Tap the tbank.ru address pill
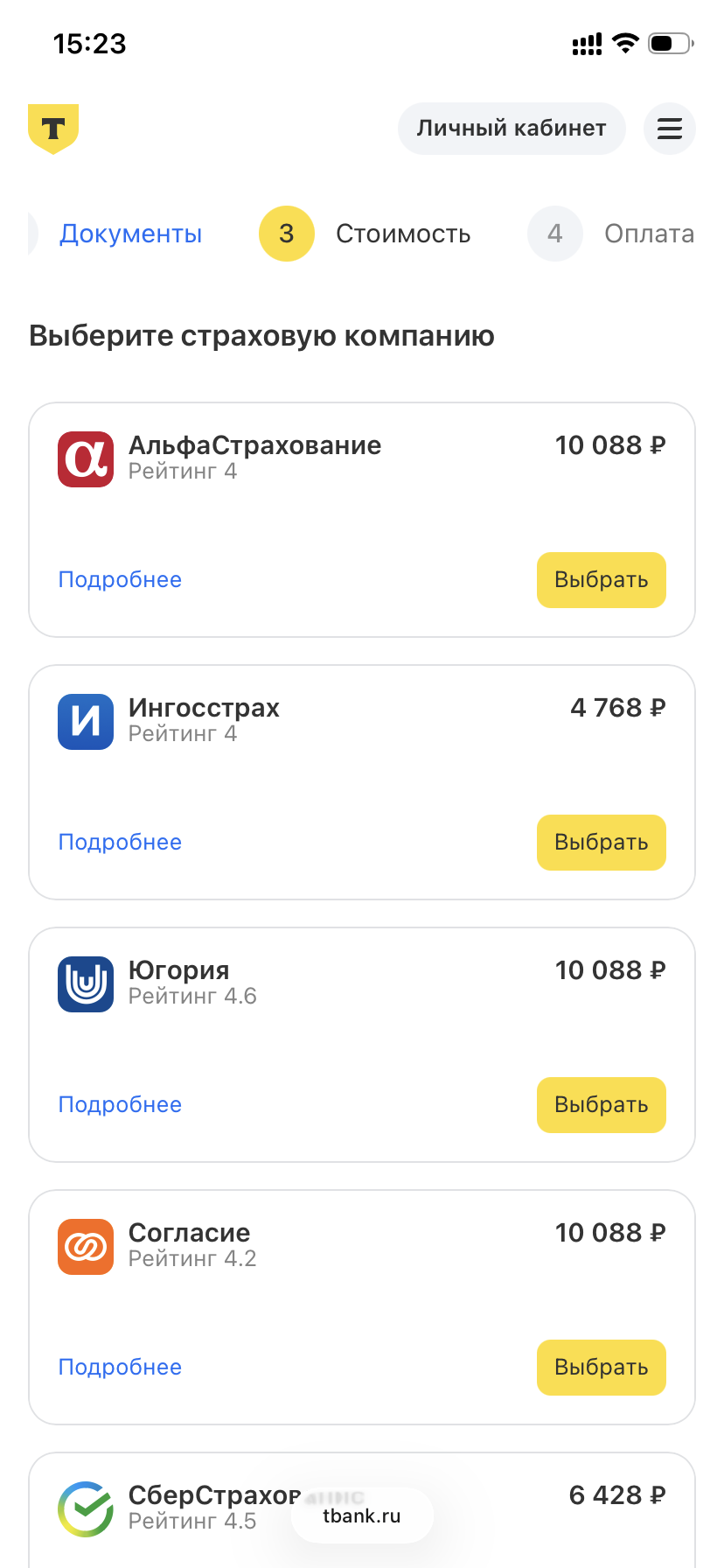Screen dimensions: 724x1568 point(362,1516)
